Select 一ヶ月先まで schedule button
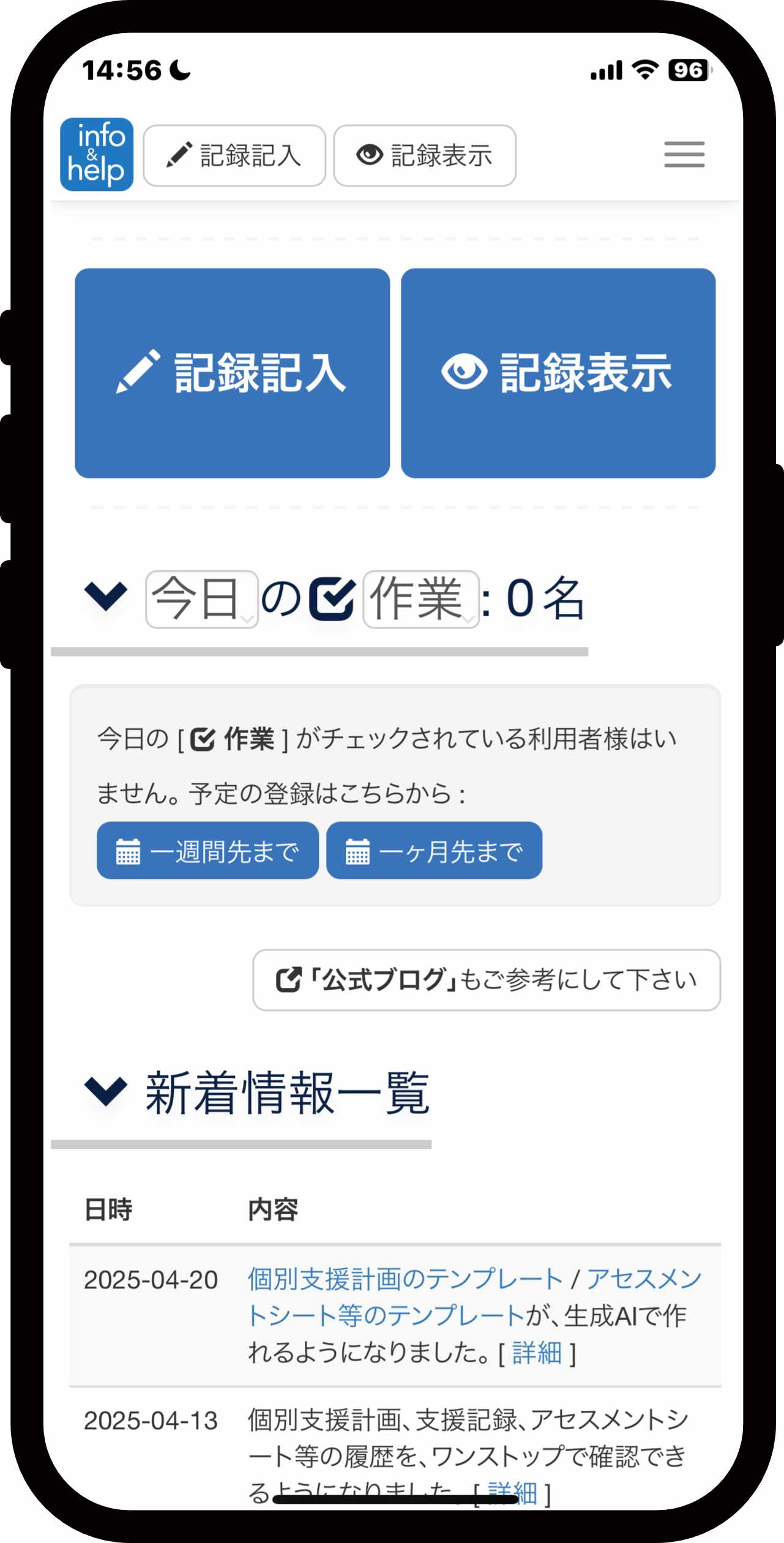 434,851
